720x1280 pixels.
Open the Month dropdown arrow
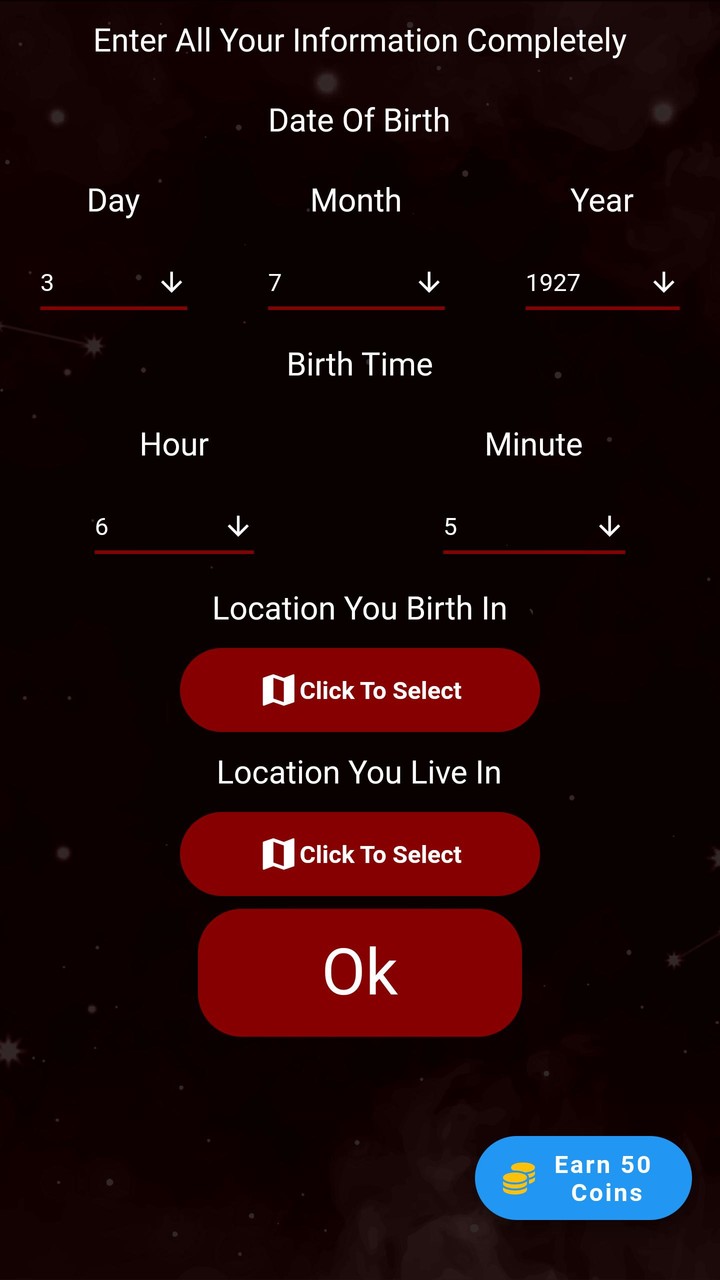click(x=429, y=283)
